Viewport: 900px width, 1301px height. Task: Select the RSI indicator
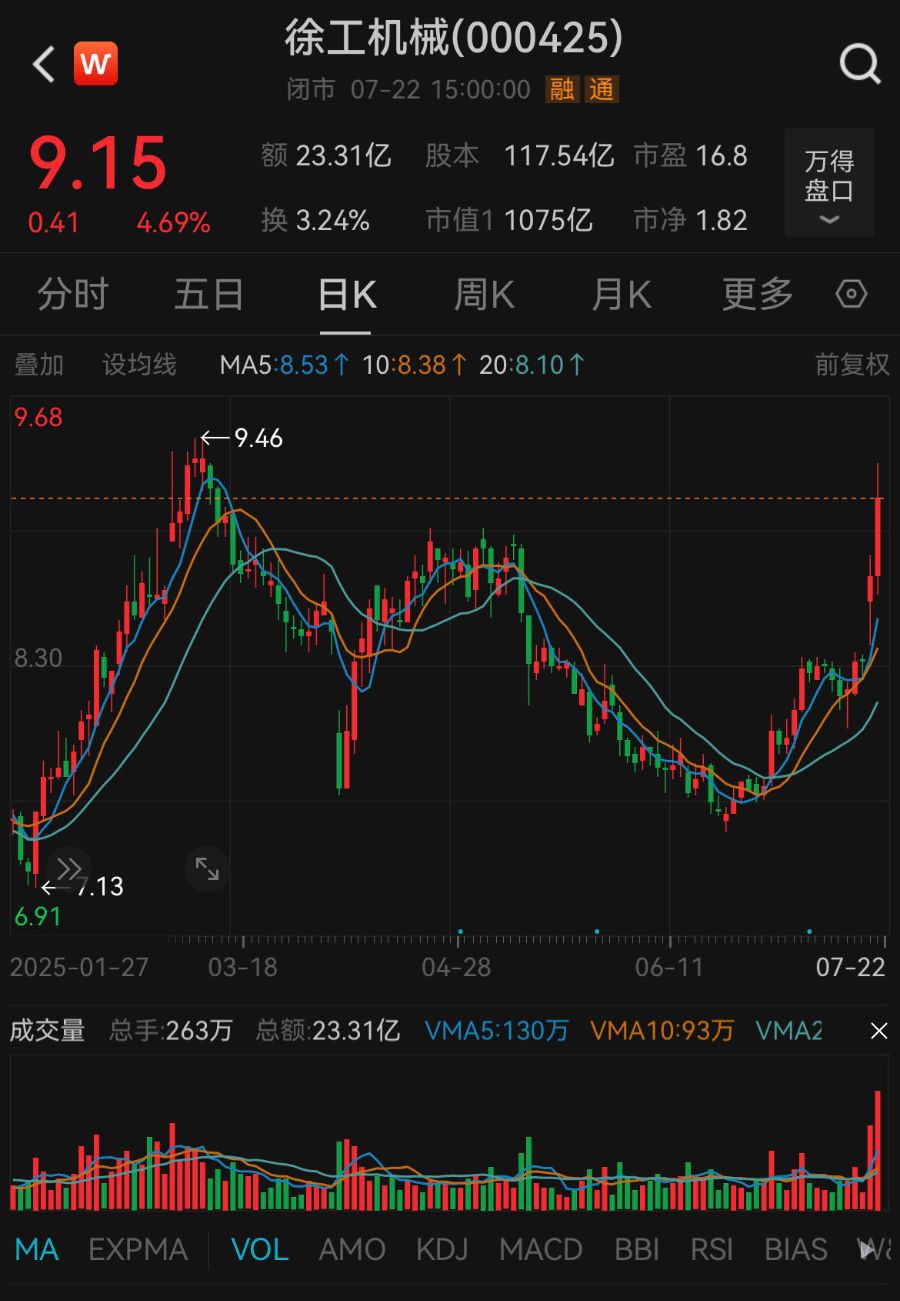(x=711, y=1249)
